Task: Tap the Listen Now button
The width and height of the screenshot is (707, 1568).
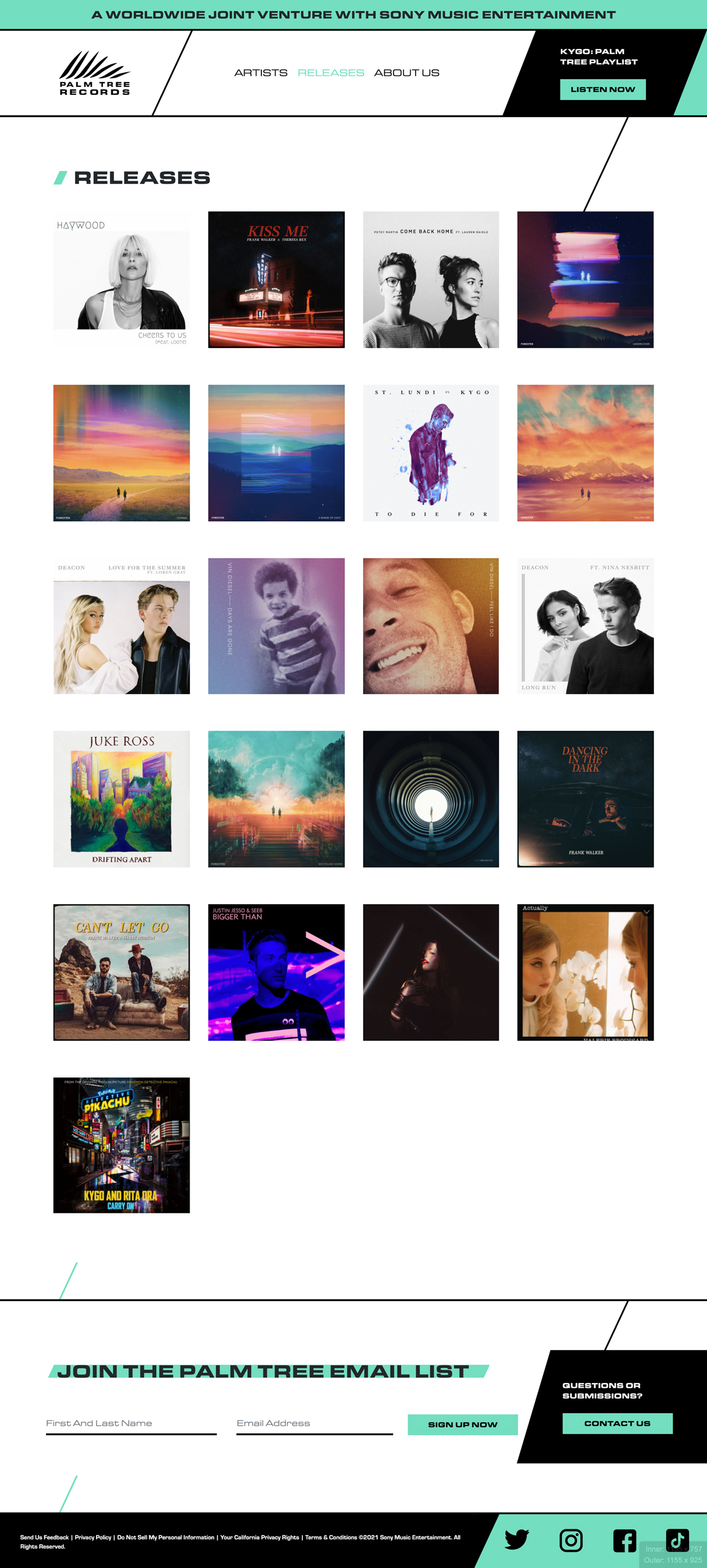Action: 602,89
